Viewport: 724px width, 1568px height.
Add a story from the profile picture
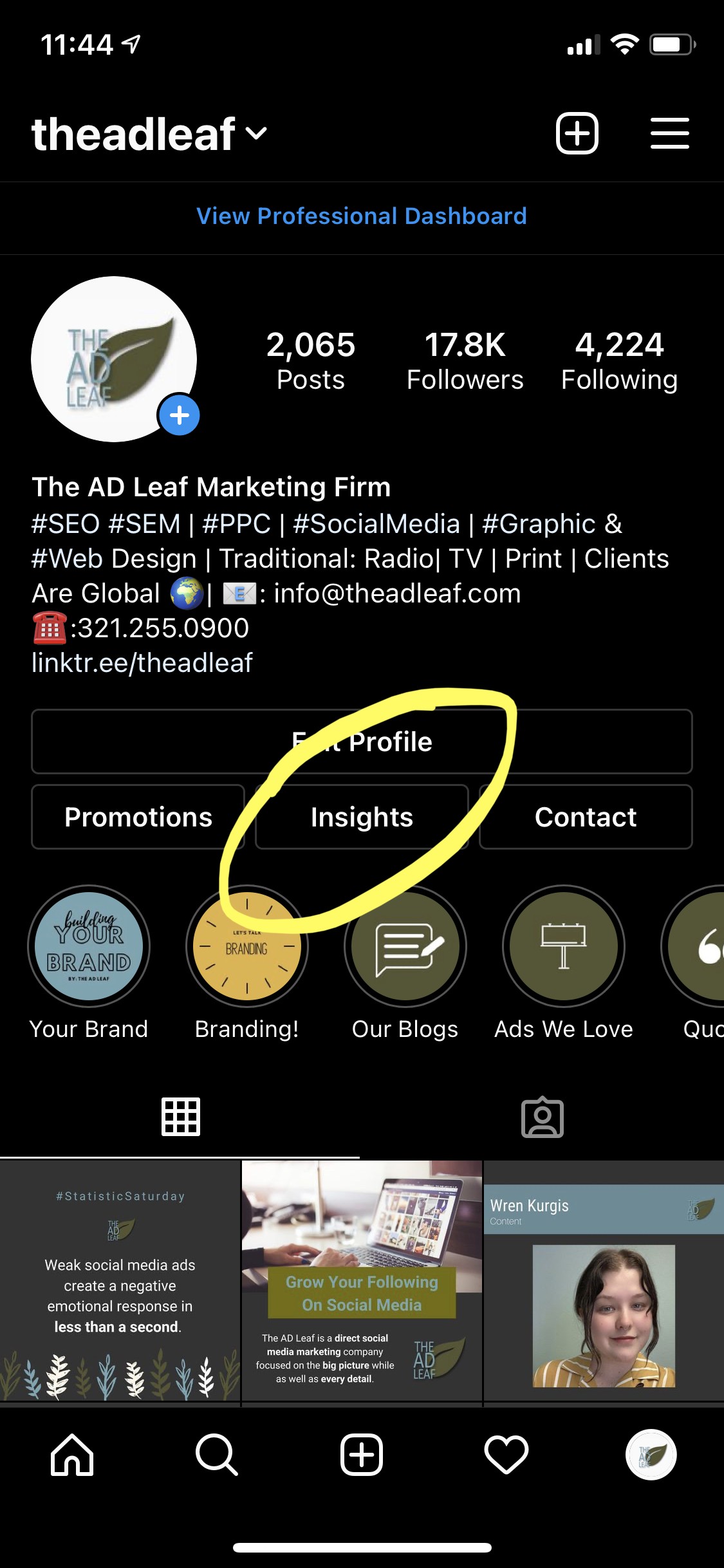179,415
